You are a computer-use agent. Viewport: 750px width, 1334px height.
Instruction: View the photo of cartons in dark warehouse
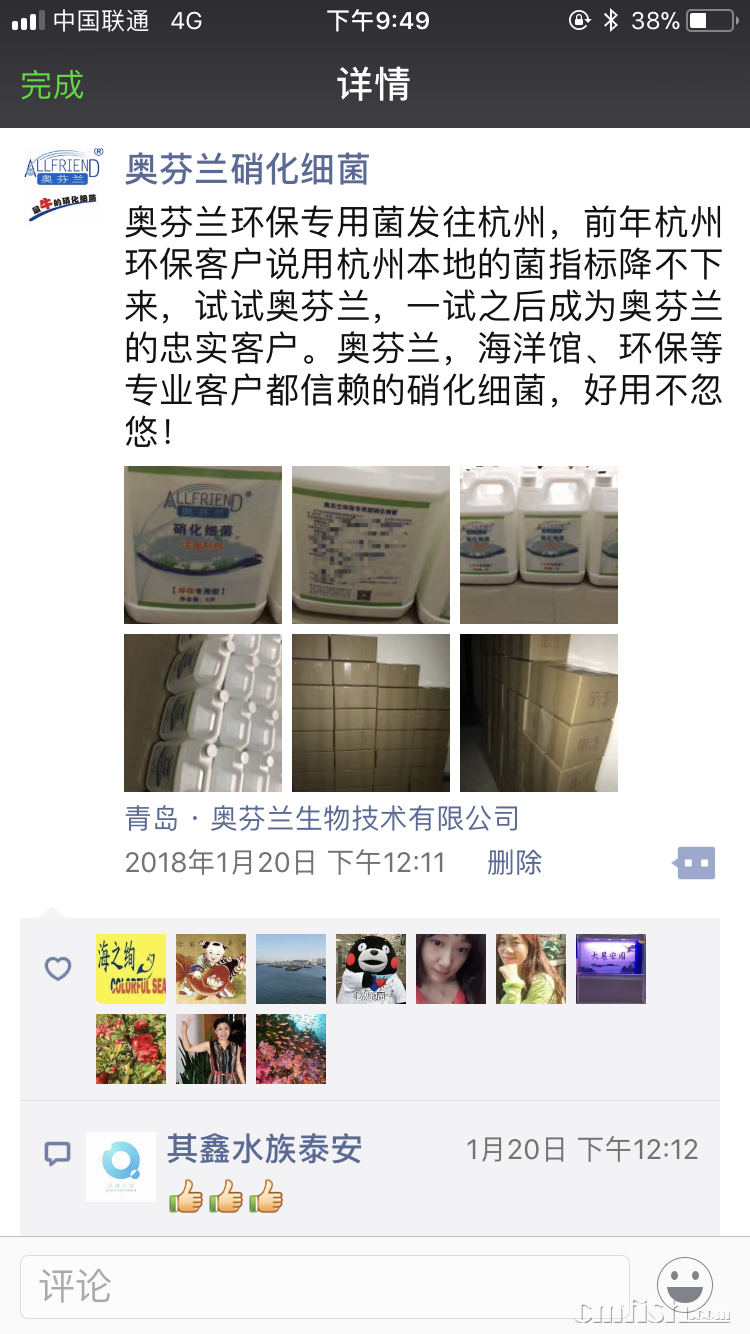[539, 713]
